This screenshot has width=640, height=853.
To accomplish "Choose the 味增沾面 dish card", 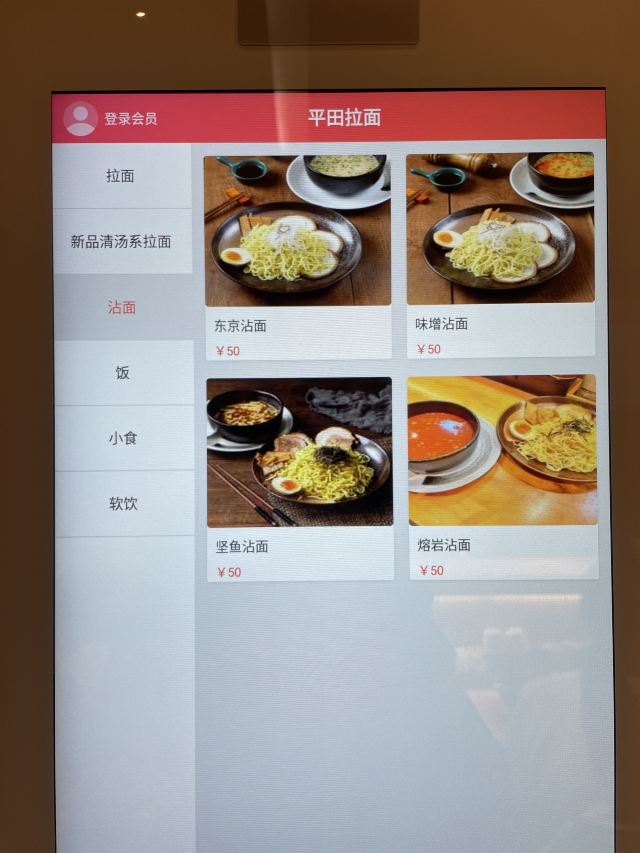I will click(500, 255).
